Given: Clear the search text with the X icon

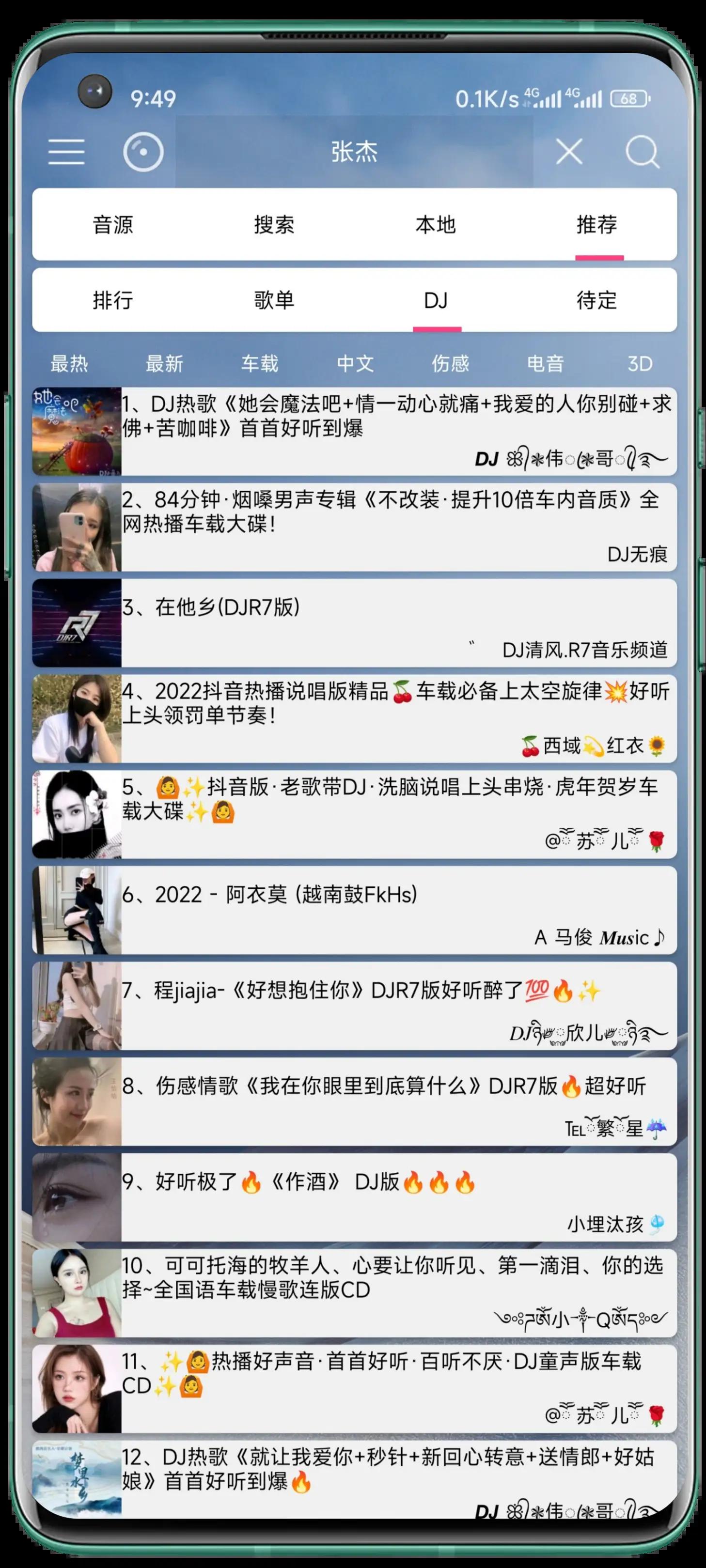Looking at the screenshot, I should [569, 152].
